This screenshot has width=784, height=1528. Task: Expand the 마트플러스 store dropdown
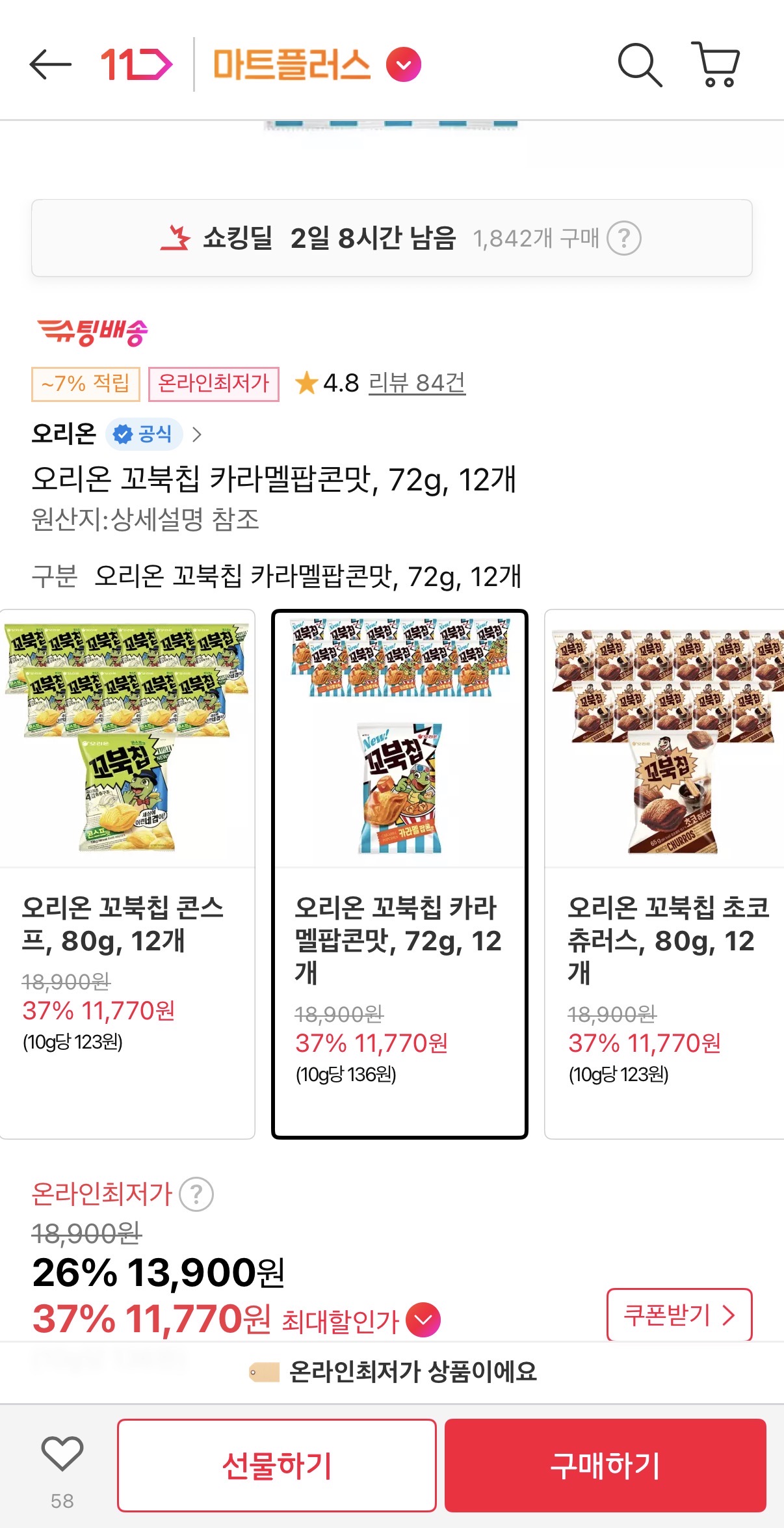404,63
